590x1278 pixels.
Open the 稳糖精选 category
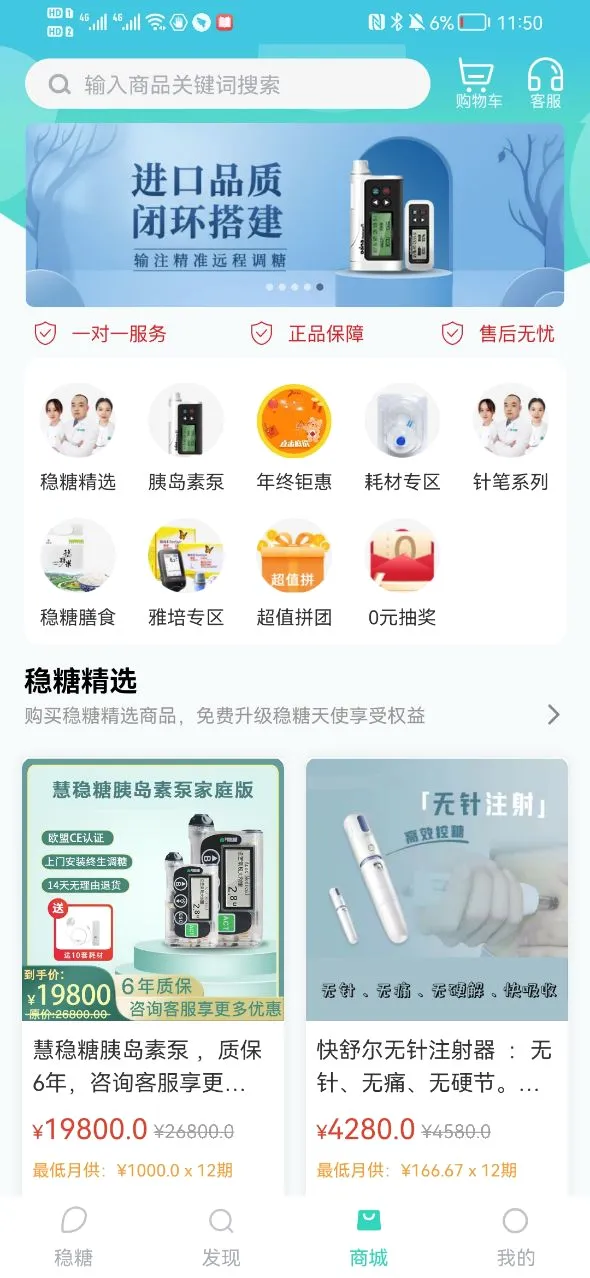[x=78, y=438]
